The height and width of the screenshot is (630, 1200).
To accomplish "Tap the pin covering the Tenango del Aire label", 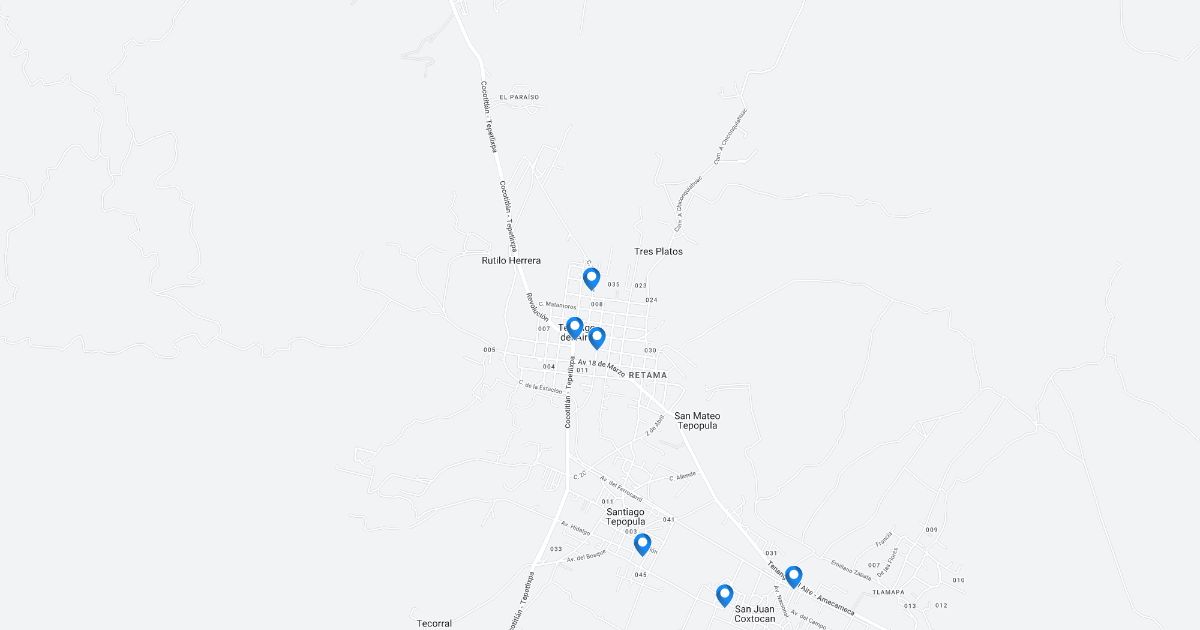I will (x=574, y=327).
